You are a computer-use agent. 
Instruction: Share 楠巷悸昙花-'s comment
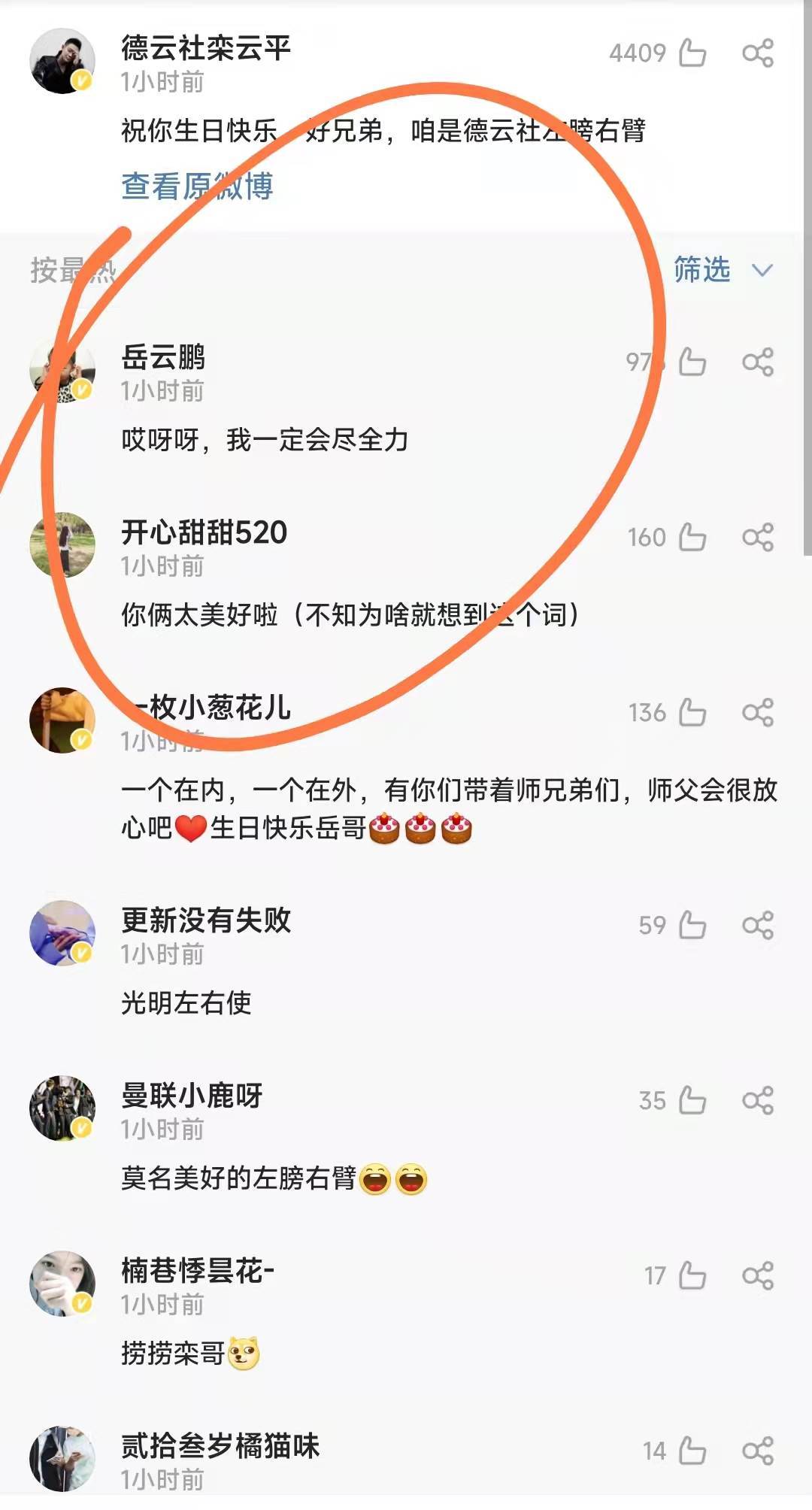[x=757, y=1276]
